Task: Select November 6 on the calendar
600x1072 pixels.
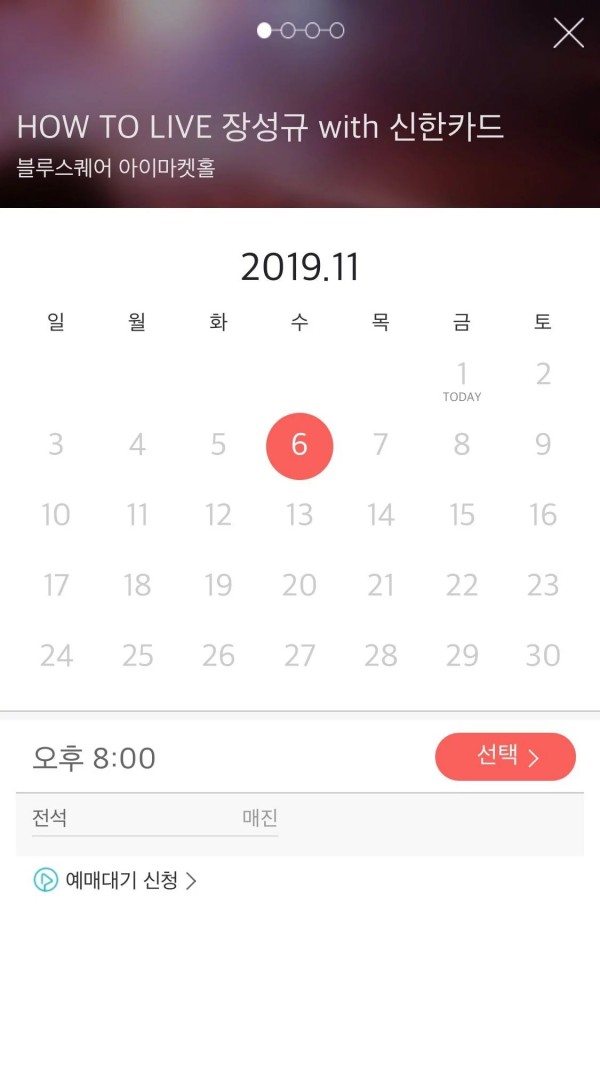Action: (x=299, y=446)
